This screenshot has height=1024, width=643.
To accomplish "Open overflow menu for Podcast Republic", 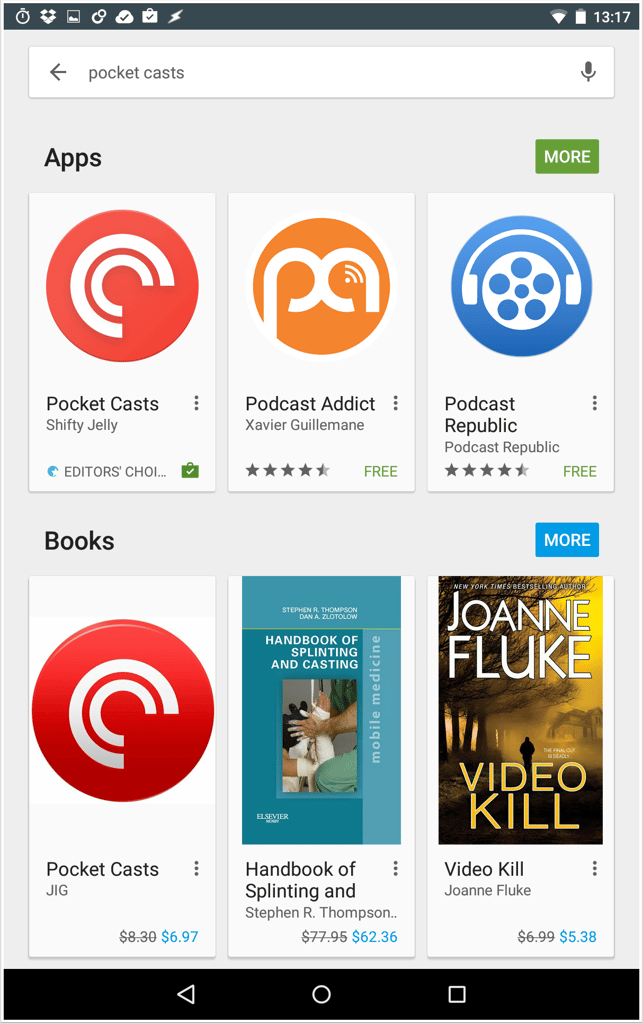I will pyautogui.click(x=594, y=403).
